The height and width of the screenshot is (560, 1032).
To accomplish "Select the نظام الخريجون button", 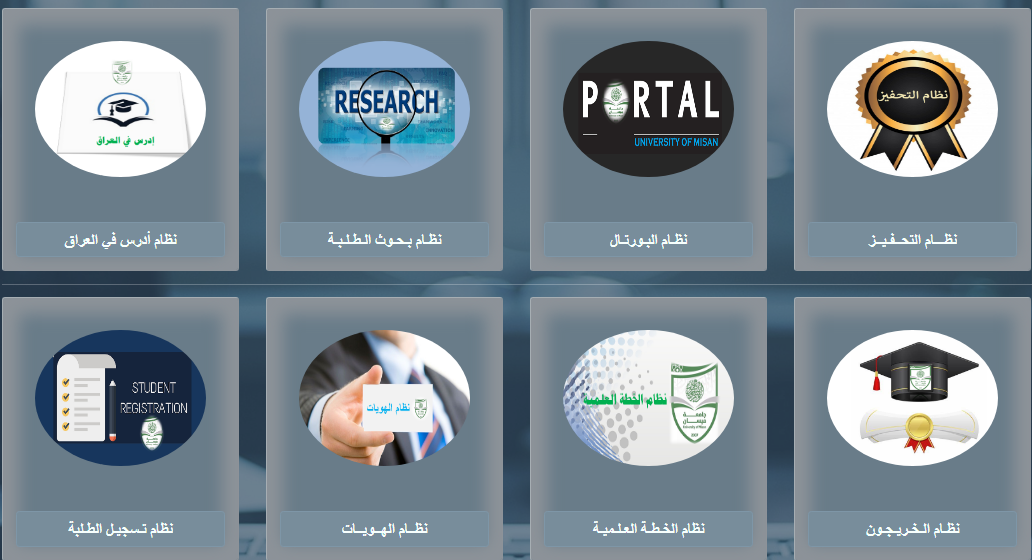I will pyautogui.click(x=912, y=528).
